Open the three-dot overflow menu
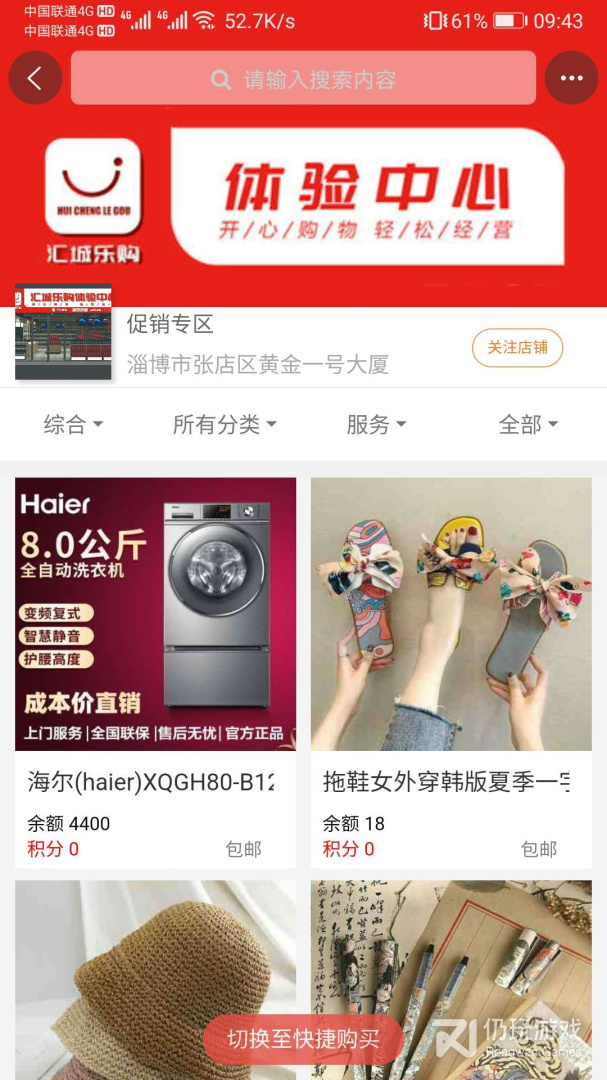This screenshot has width=607, height=1080. (x=571, y=78)
